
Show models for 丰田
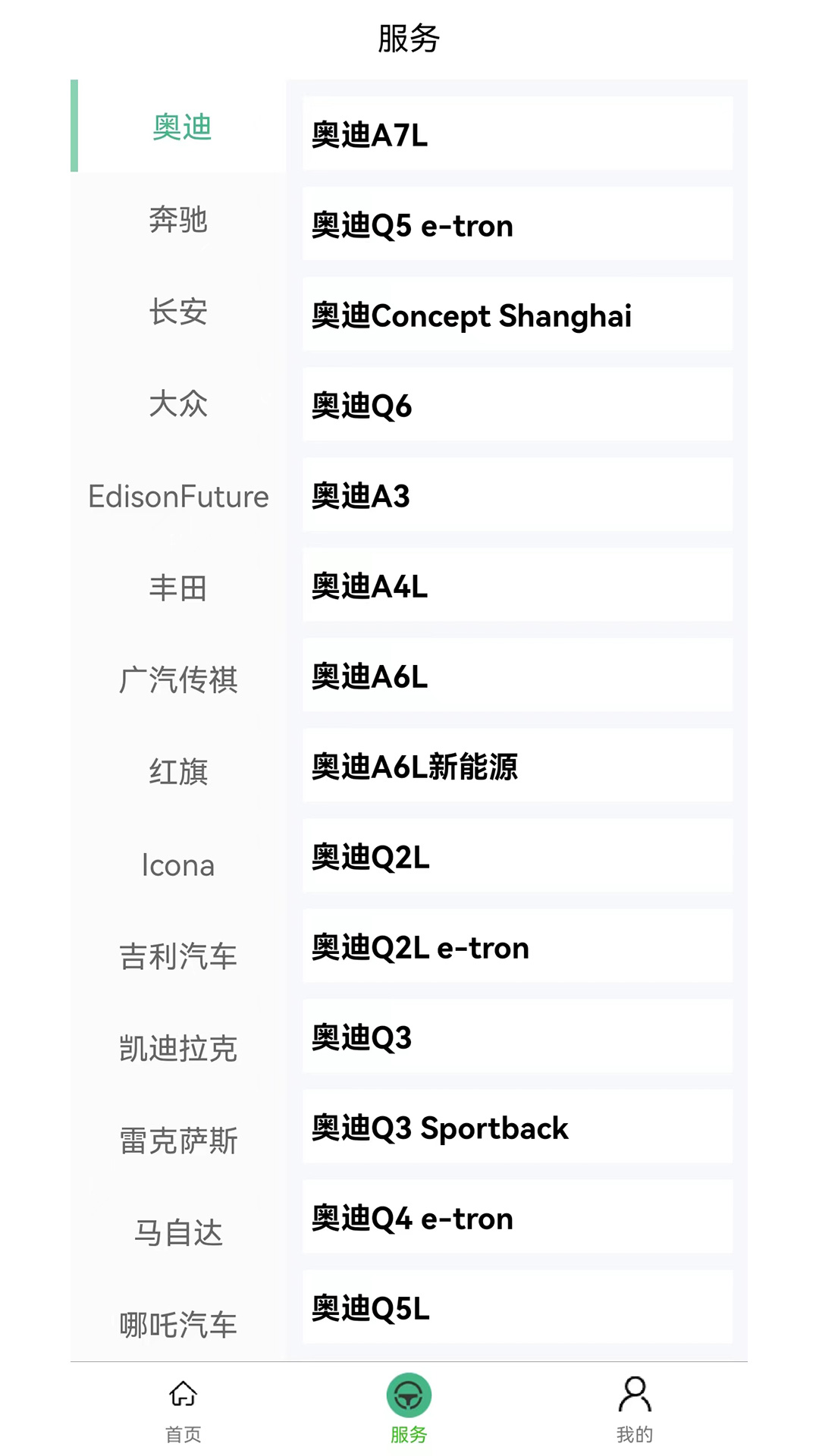point(178,588)
